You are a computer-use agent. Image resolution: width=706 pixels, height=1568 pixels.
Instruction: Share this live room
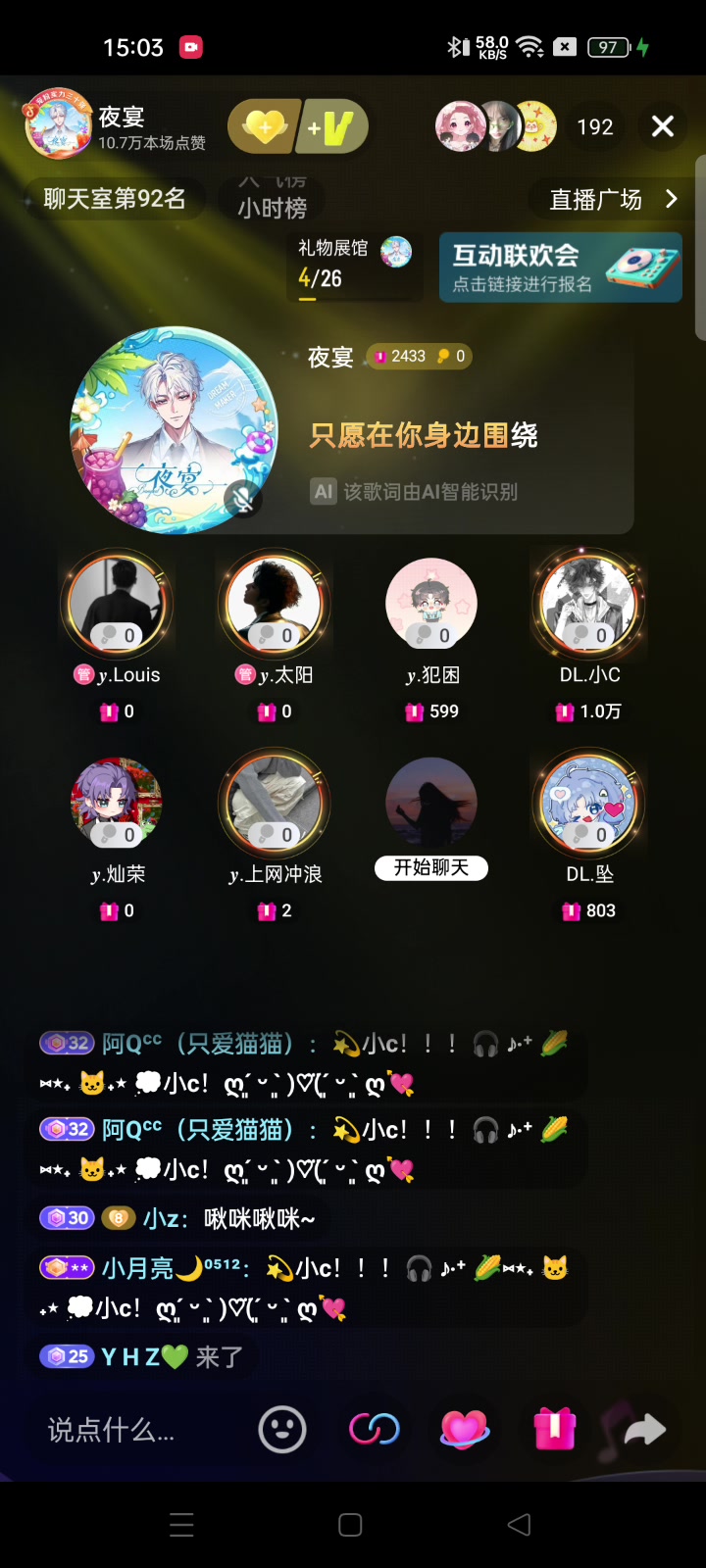tap(644, 1430)
